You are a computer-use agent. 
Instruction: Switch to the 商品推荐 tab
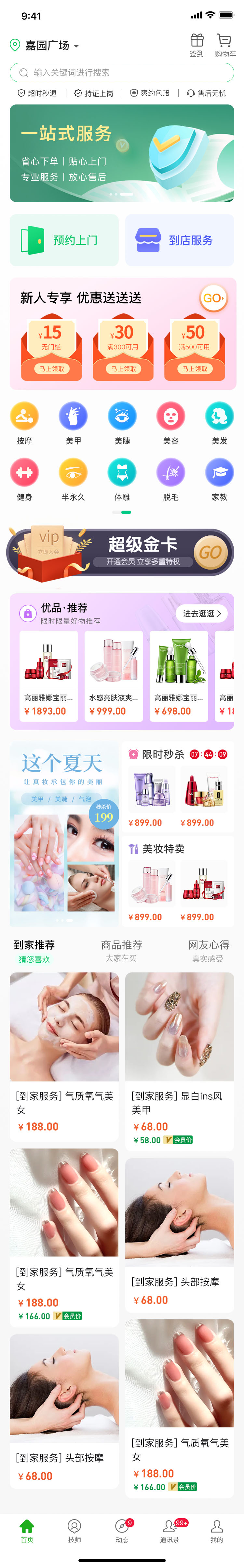point(122,950)
